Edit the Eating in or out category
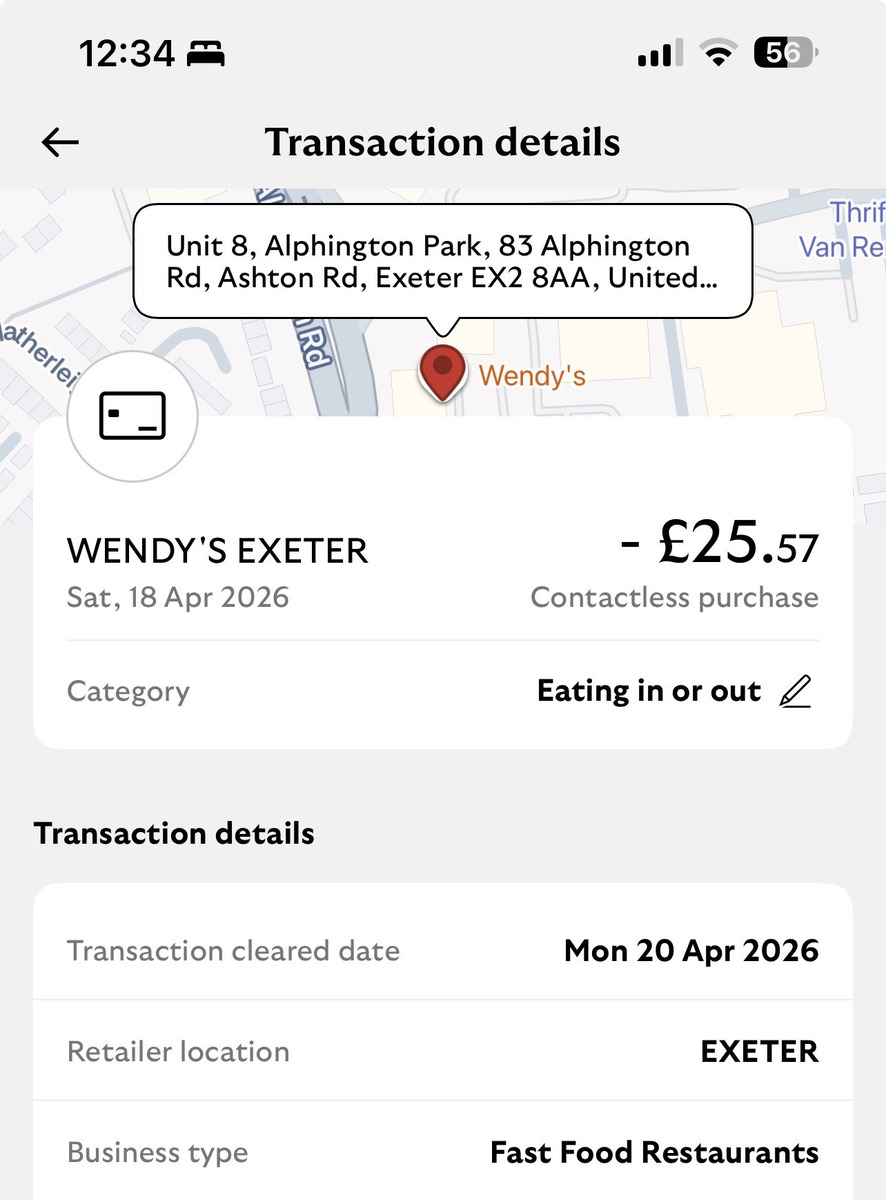This screenshot has width=886, height=1200. click(796, 691)
